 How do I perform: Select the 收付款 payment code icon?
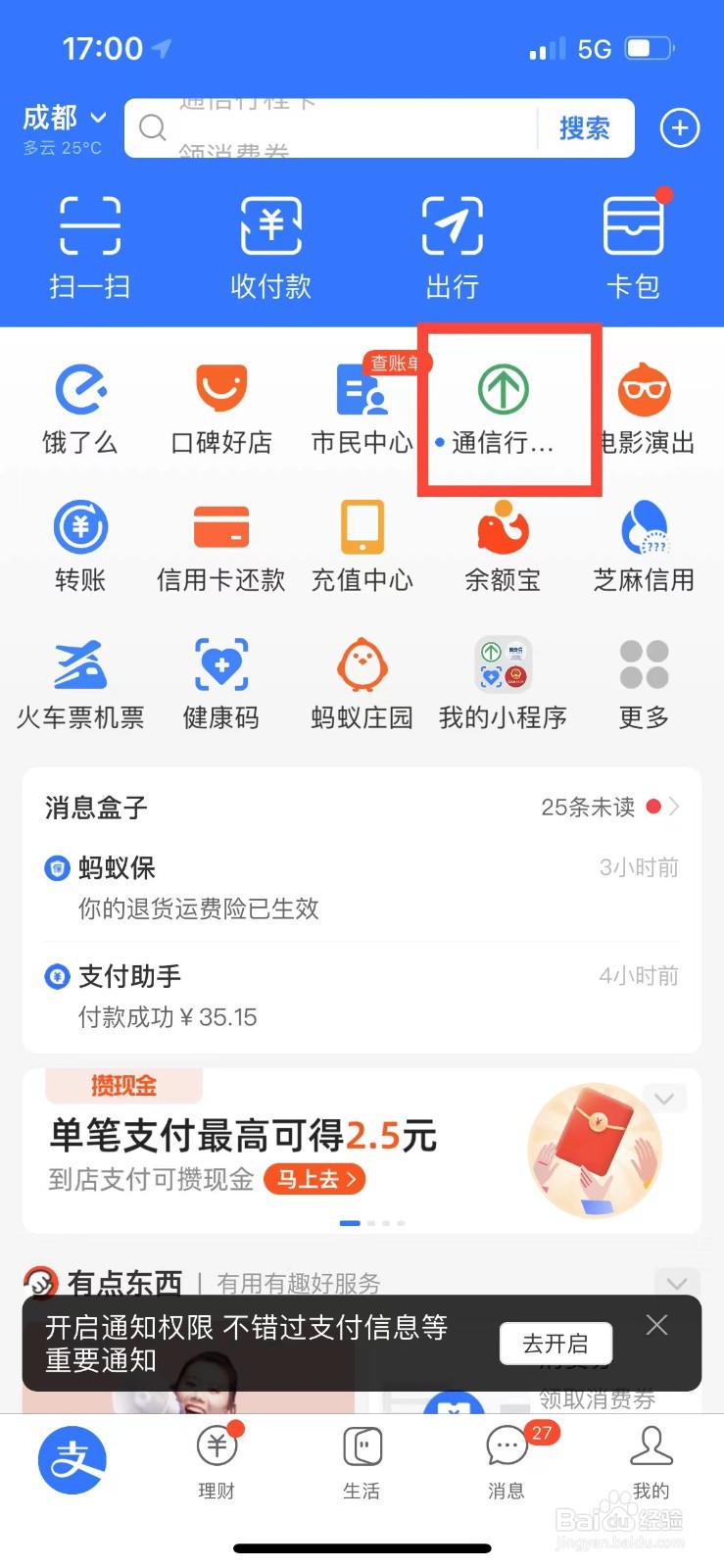270,245
